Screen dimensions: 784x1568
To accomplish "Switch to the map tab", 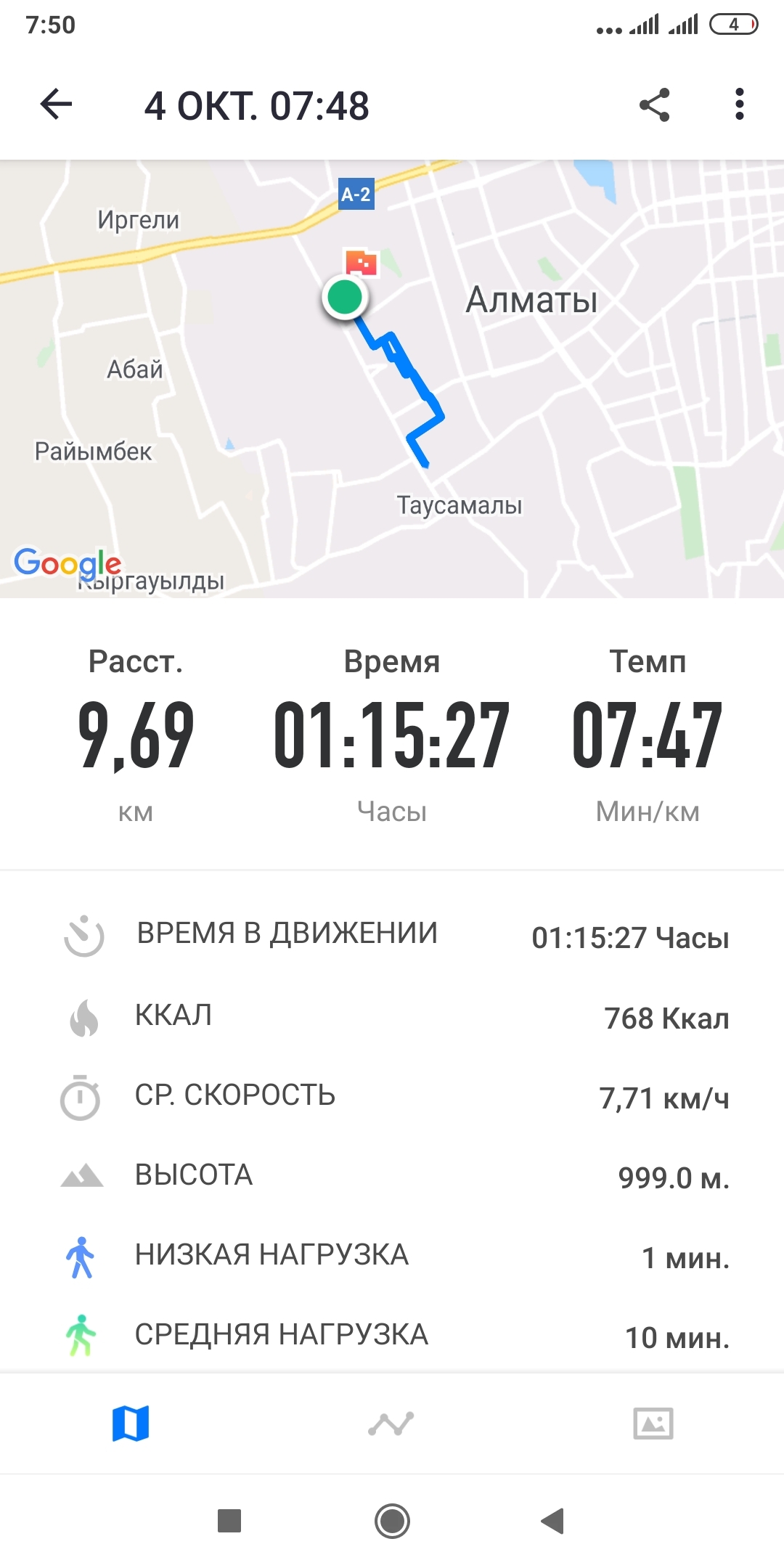I will point(131,1423).
